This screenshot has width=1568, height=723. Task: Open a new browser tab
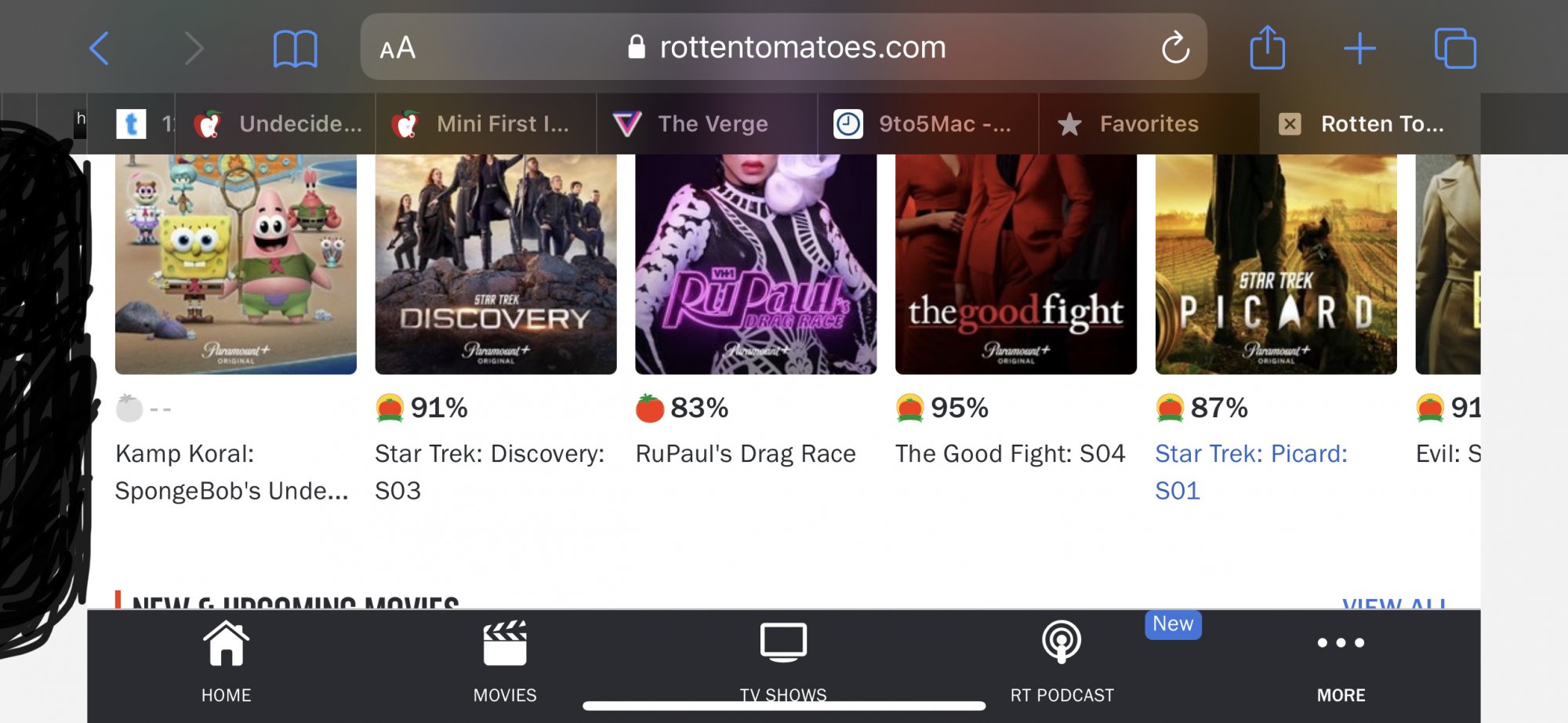pos(1359,49)
